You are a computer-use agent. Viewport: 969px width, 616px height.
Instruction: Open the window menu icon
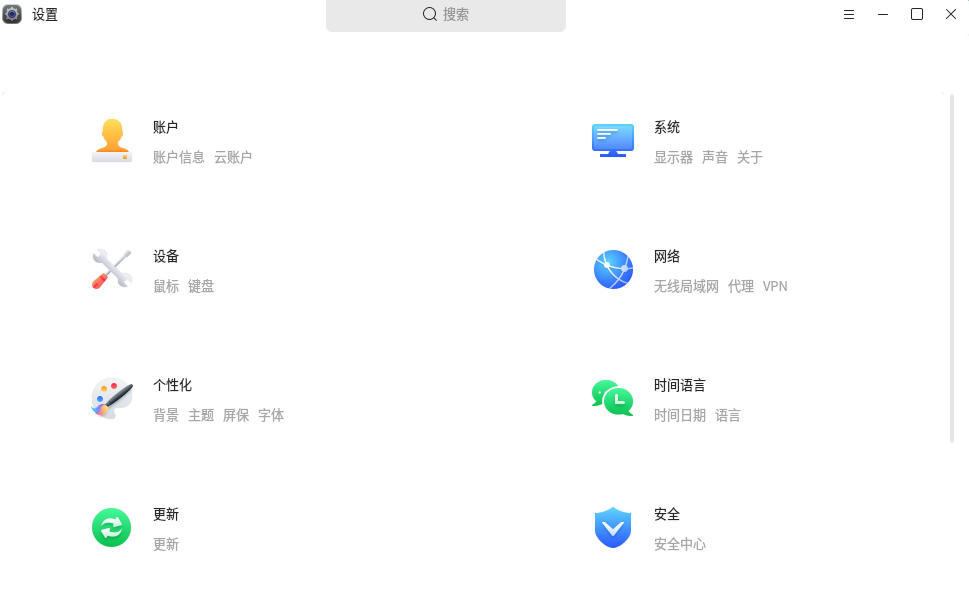click(849, 15)
